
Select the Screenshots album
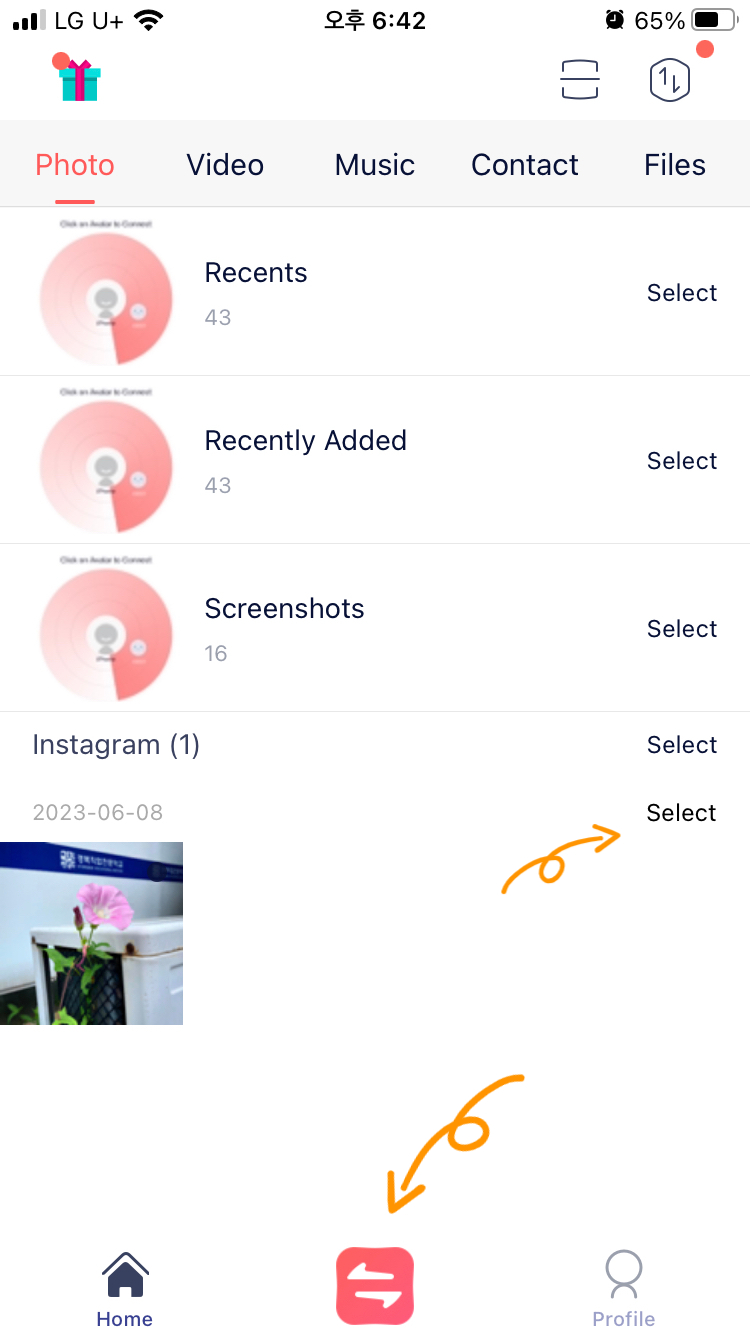pyautogui.click(x=682, y=629)
